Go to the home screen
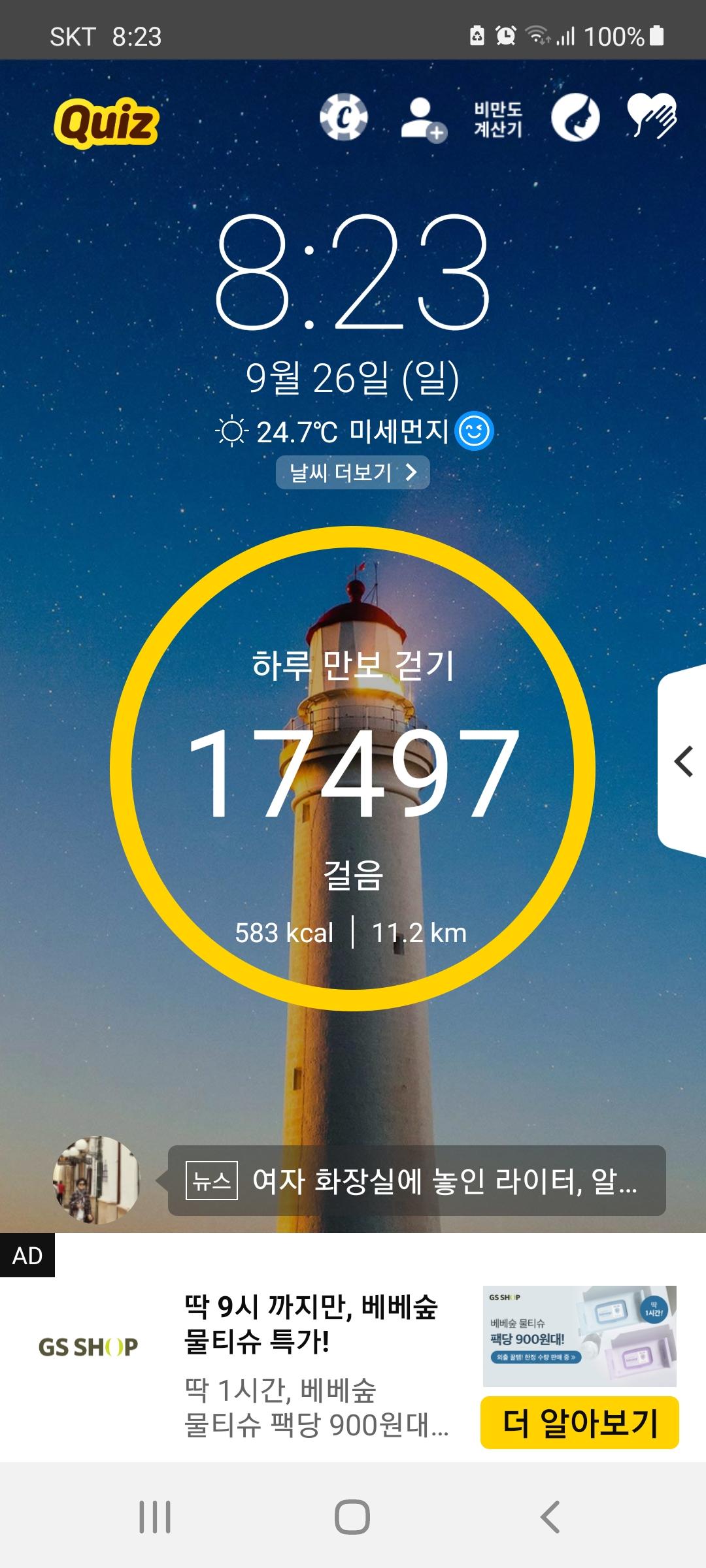The width and height of the screenshot is (706, 1568). click(x=352, y=1516)
